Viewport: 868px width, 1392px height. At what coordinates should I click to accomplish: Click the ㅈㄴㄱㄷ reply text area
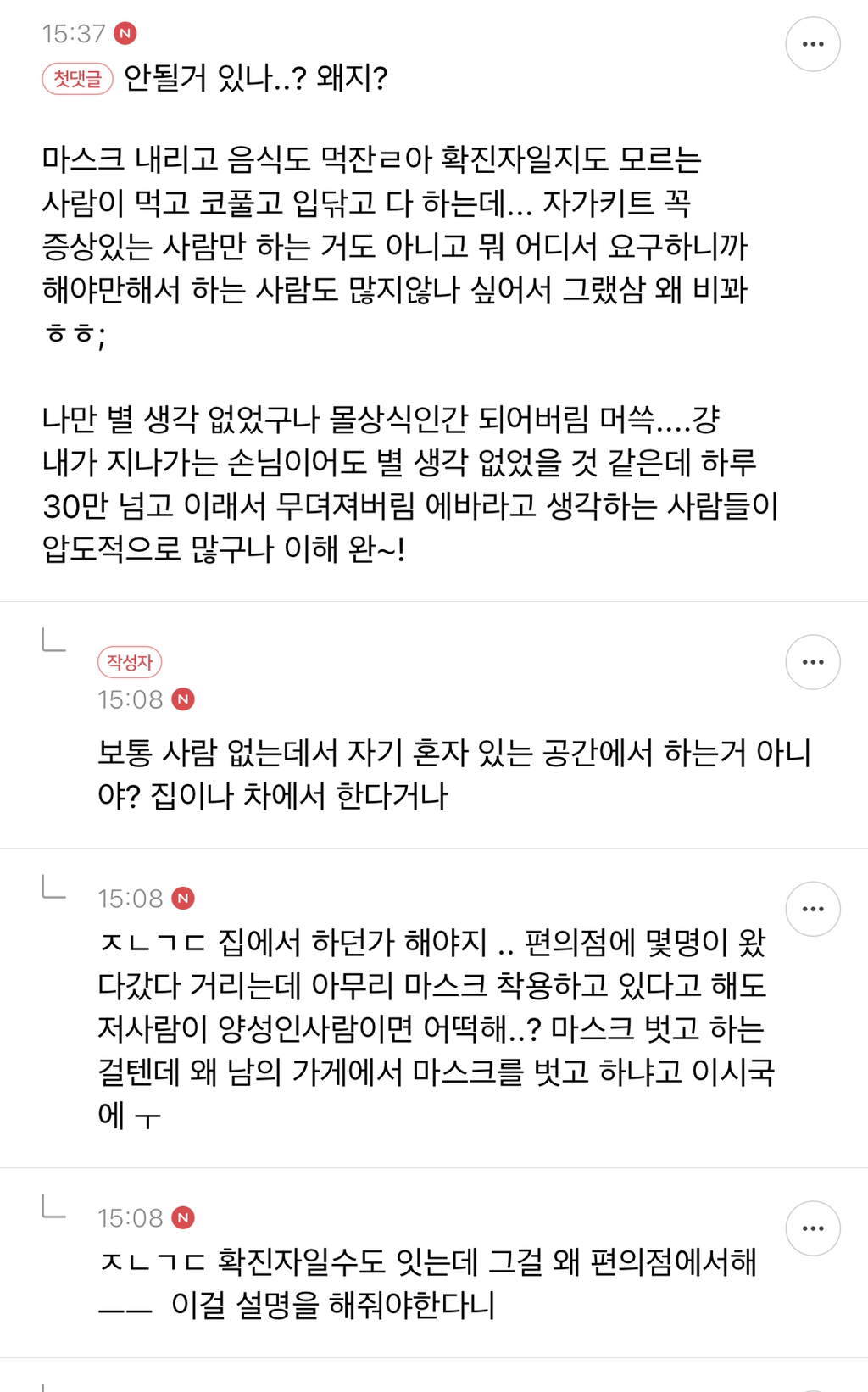point(424,1017)
